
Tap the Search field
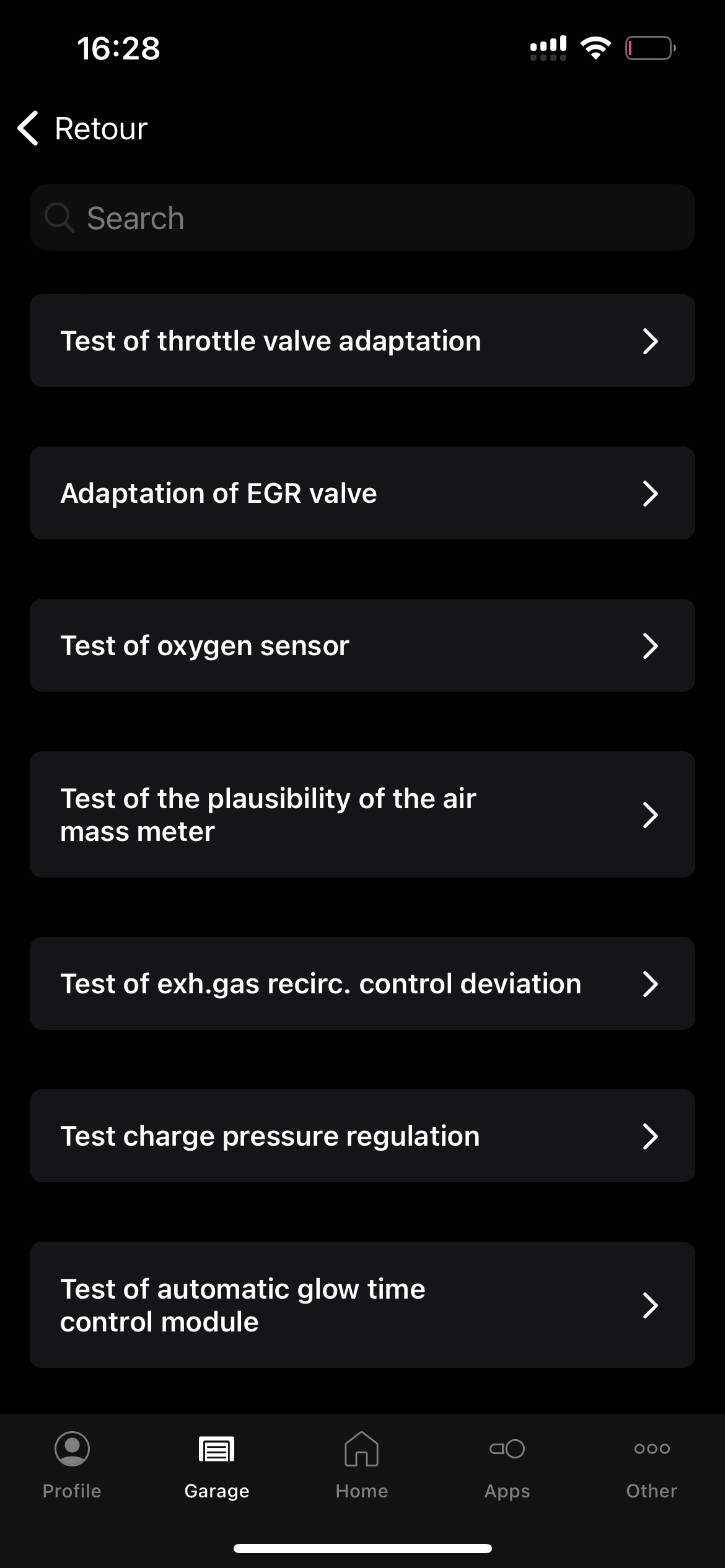coord(362,218)
